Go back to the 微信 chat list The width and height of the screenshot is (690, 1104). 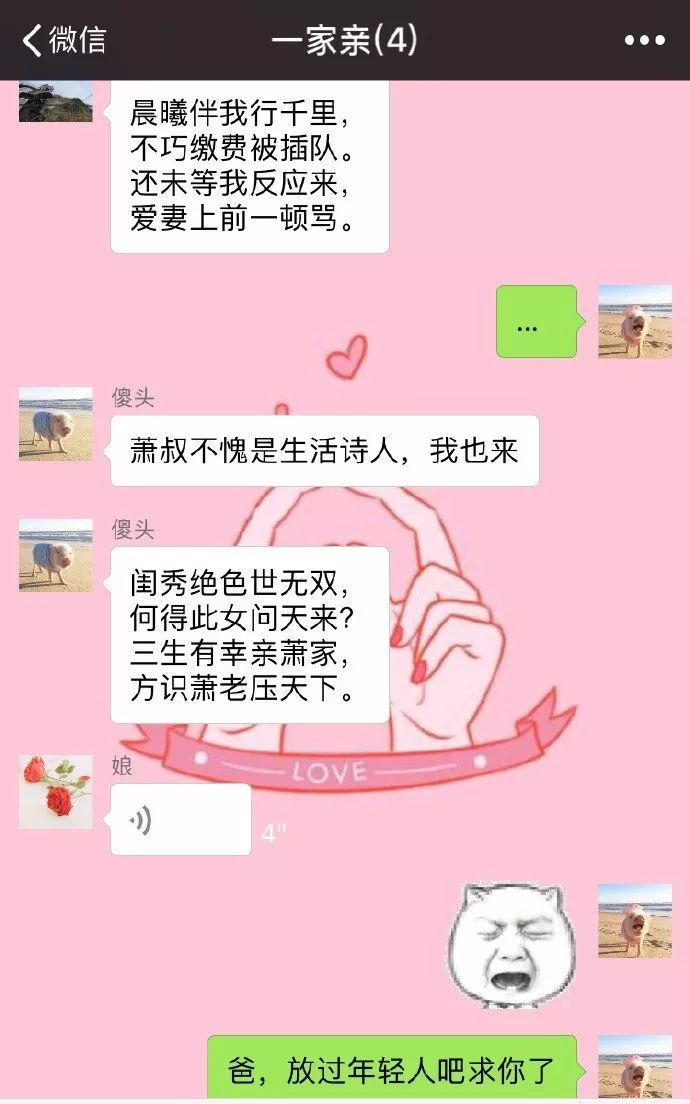coord(63,40)
